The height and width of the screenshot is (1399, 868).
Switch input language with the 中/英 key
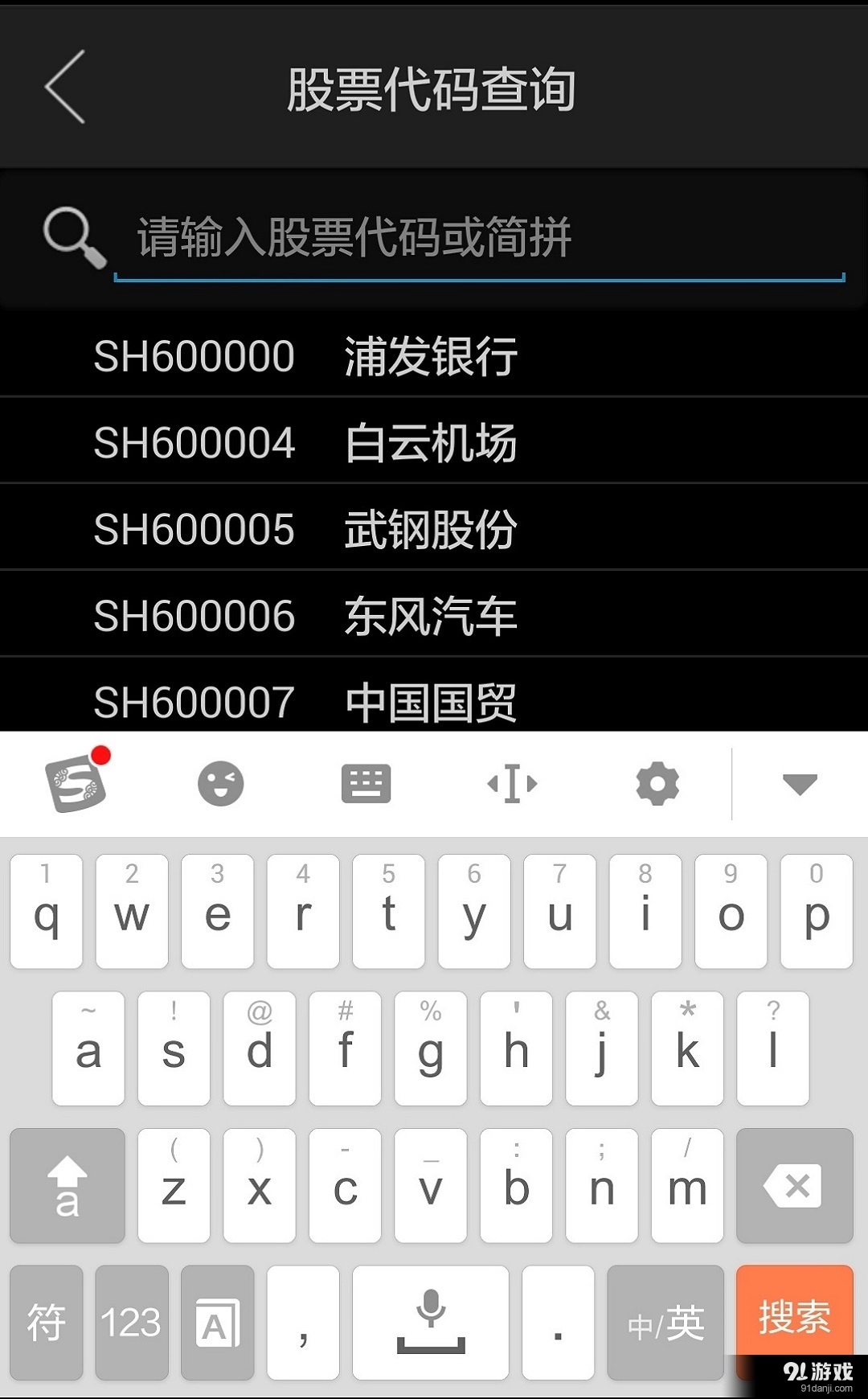tap(665, 1323)
